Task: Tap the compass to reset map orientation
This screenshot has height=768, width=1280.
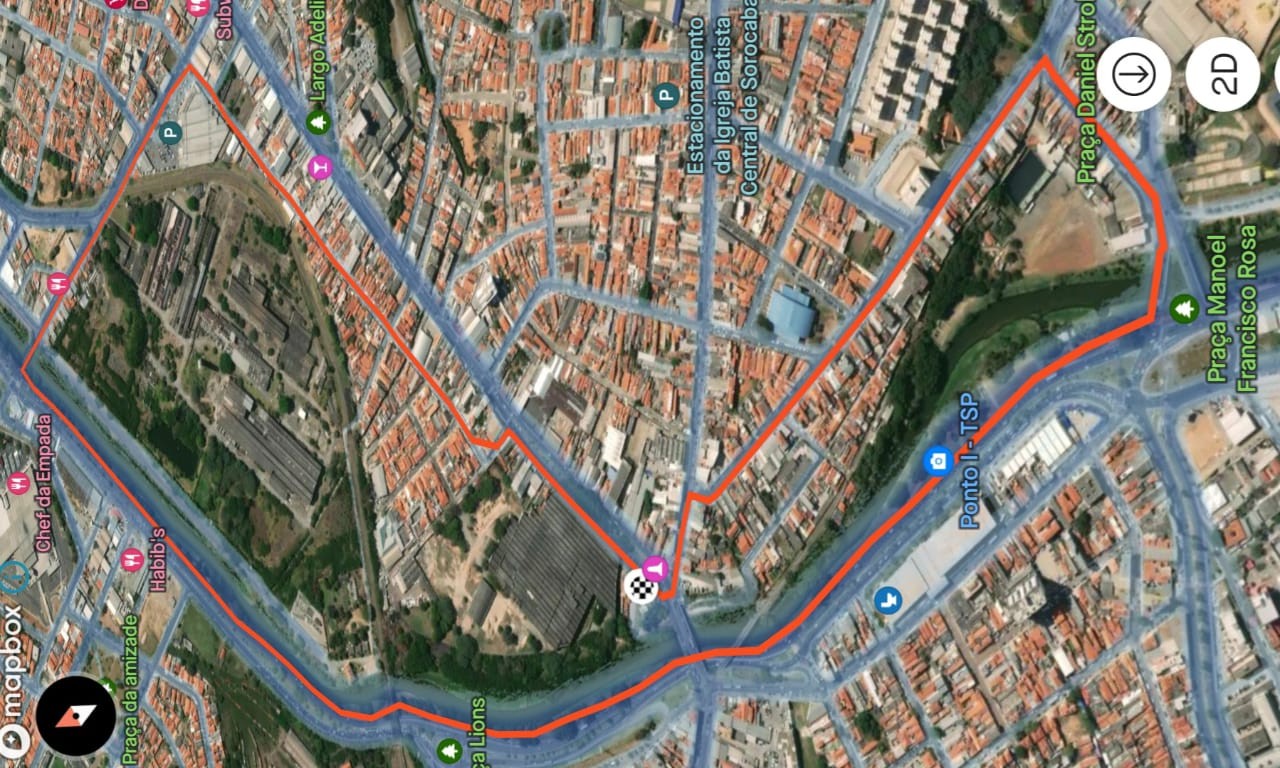Action: tap(76, 716)
